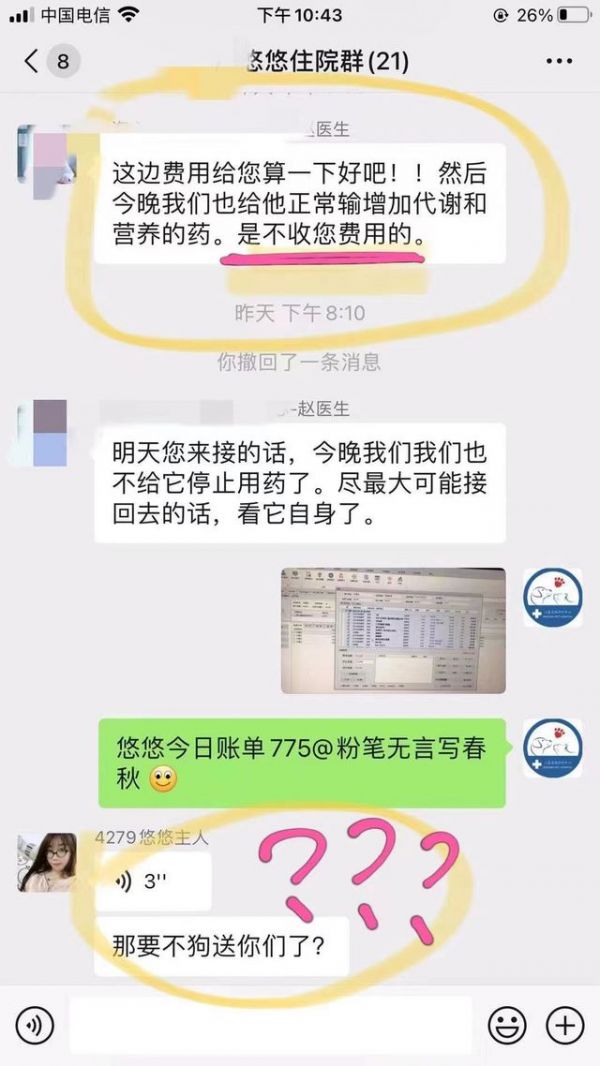View profile of 4279 悠悠主人 avatar
Viewport: 600px width, 1066px height.
coord(47,861)
